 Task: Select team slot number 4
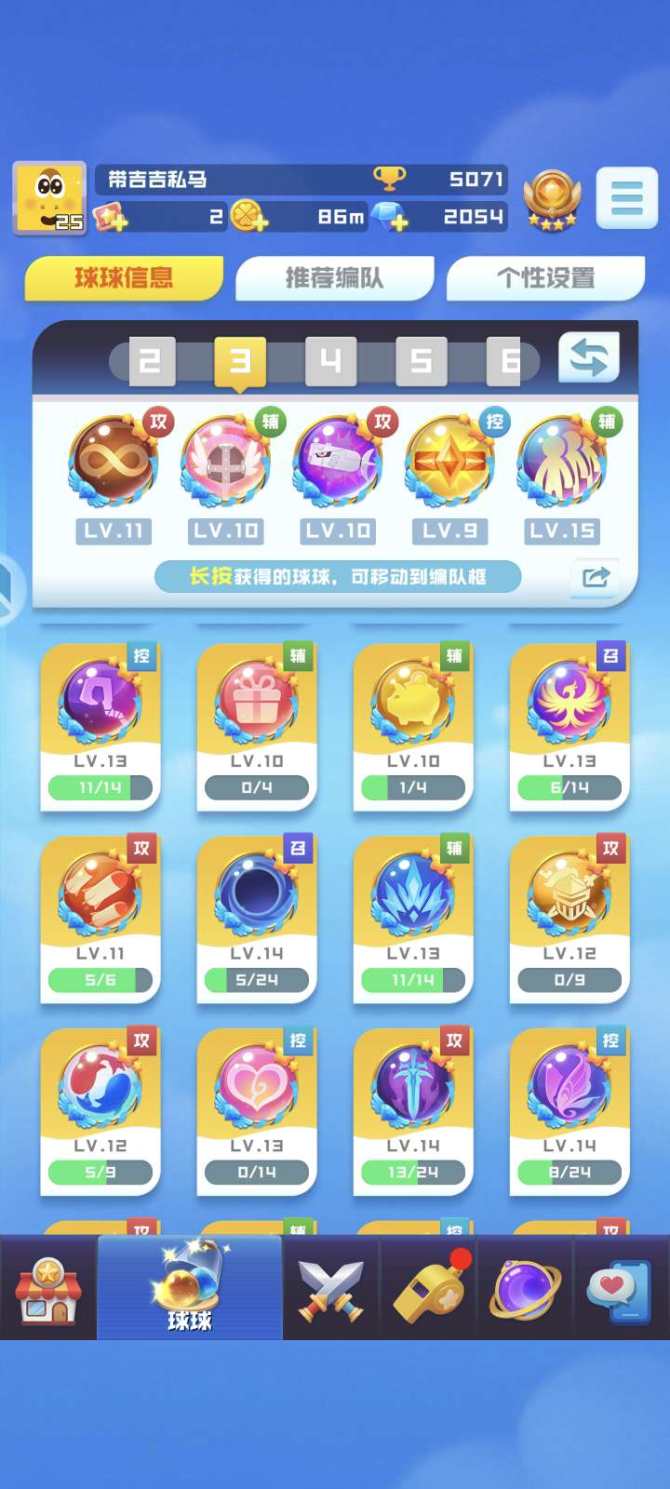pyautogui.click(x=330, y=361)
